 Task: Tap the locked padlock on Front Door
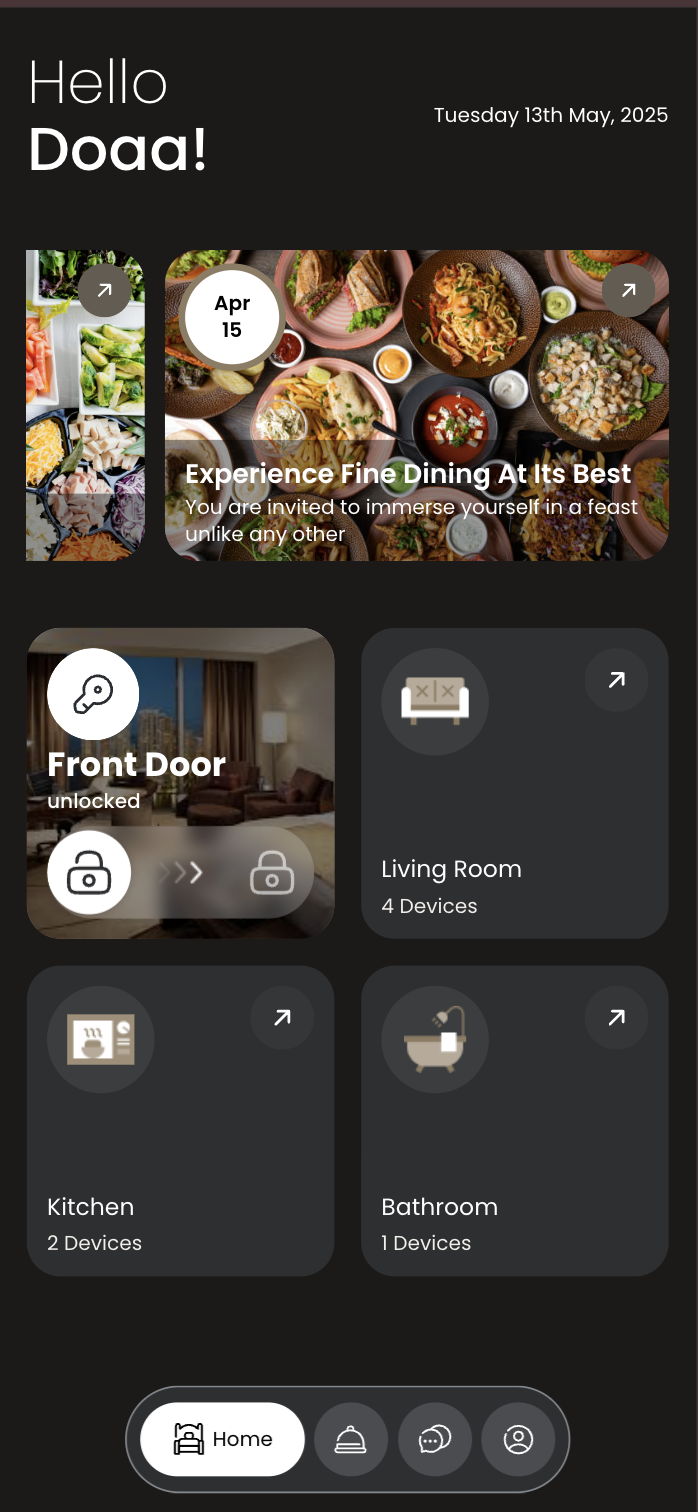(x=272, y=873)
